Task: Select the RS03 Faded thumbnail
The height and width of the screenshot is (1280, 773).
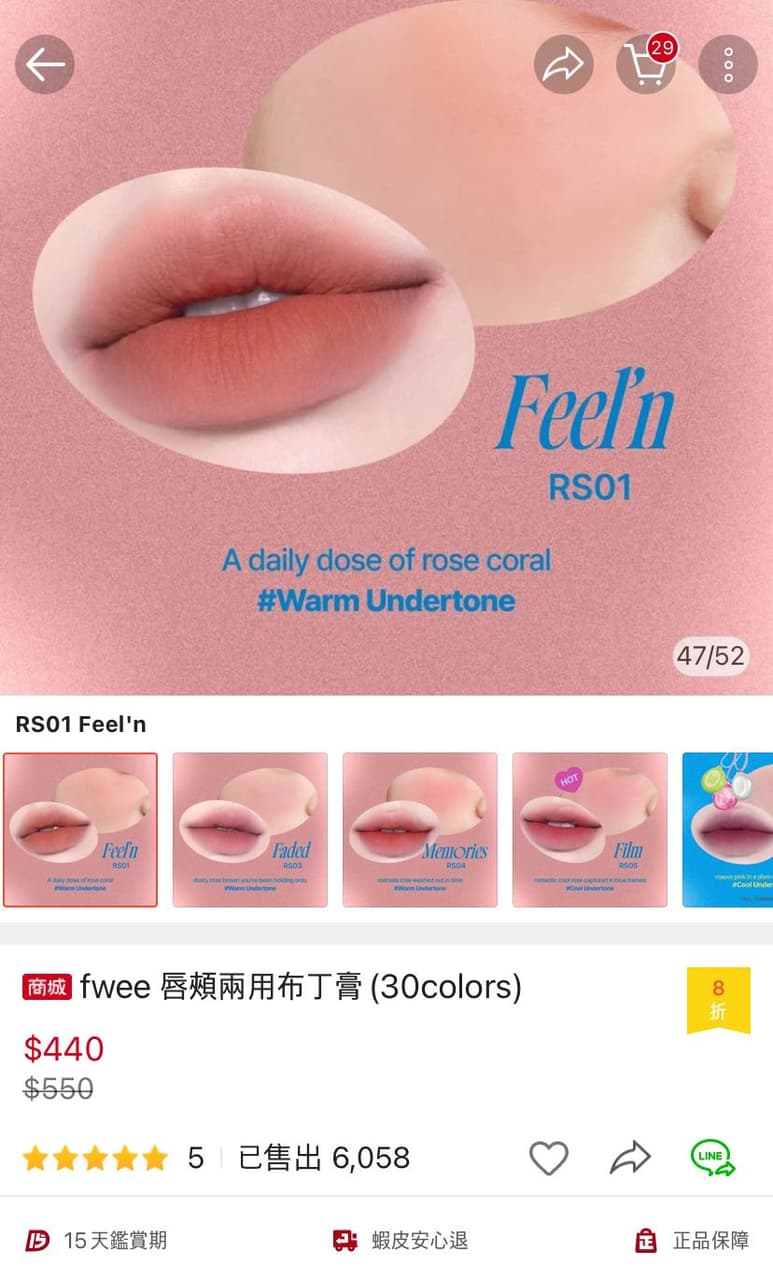Action: tap(250, 829)
